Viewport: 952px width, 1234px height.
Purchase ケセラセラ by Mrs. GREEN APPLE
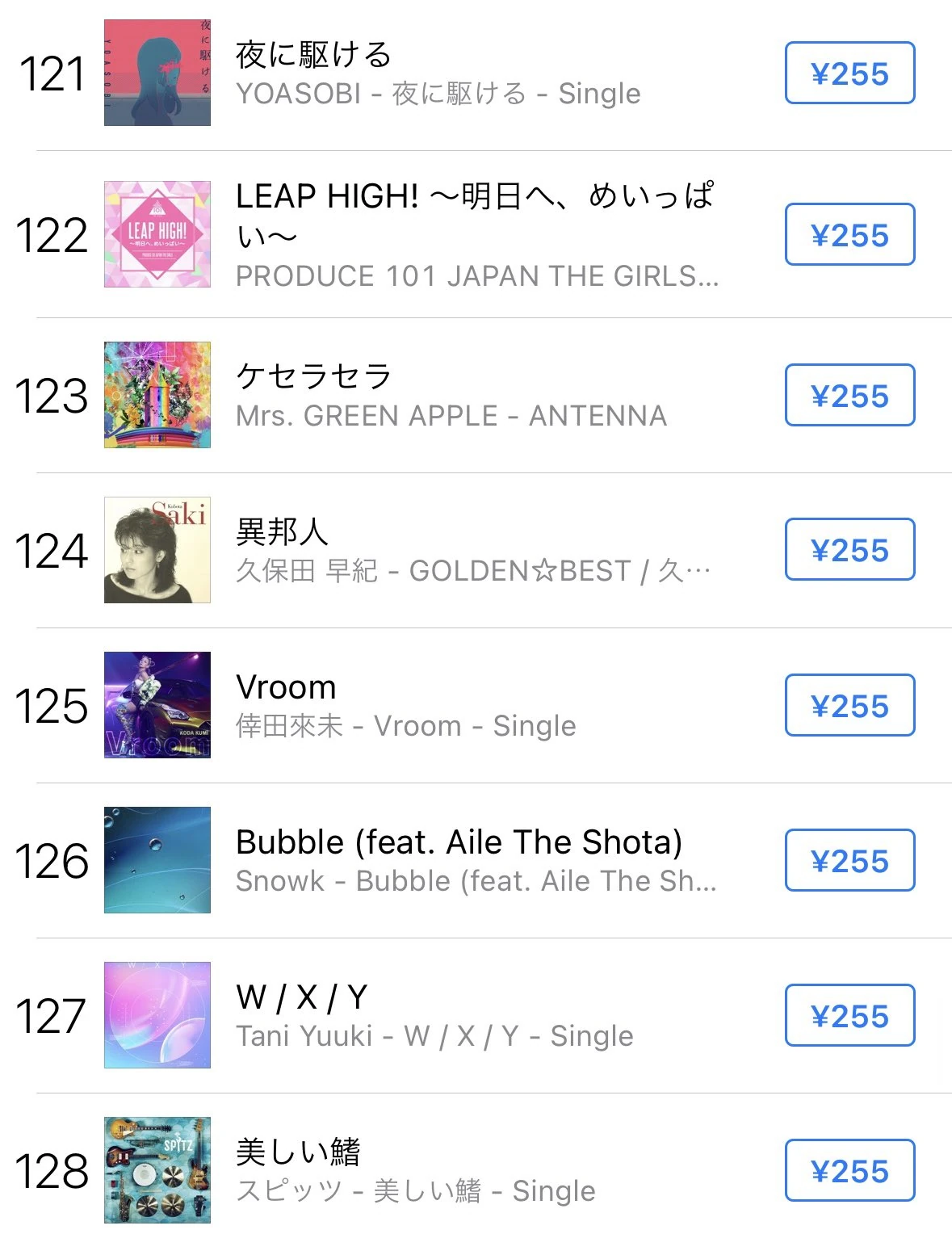pos(849,396)
